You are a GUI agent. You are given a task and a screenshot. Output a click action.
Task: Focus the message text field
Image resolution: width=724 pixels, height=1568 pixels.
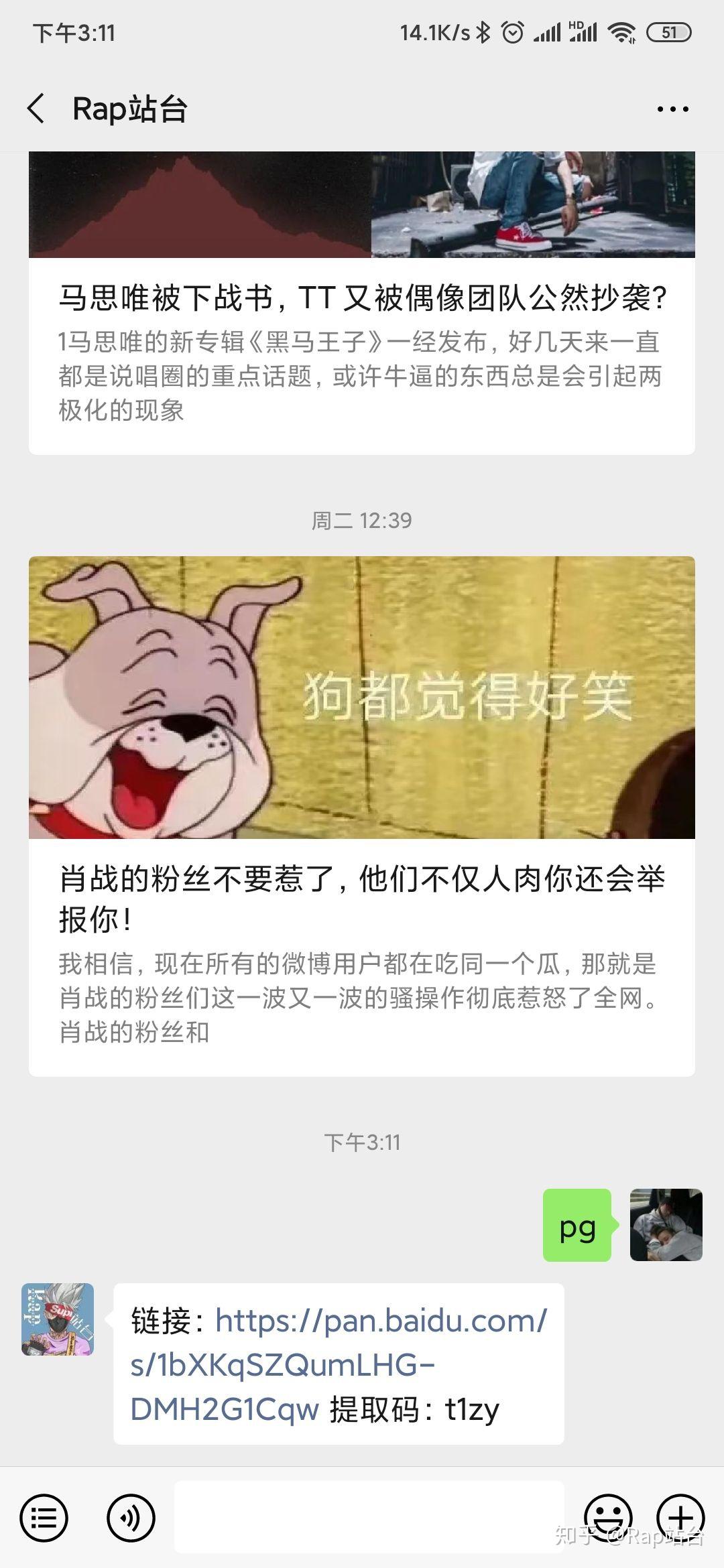[x=369, y=1517]
